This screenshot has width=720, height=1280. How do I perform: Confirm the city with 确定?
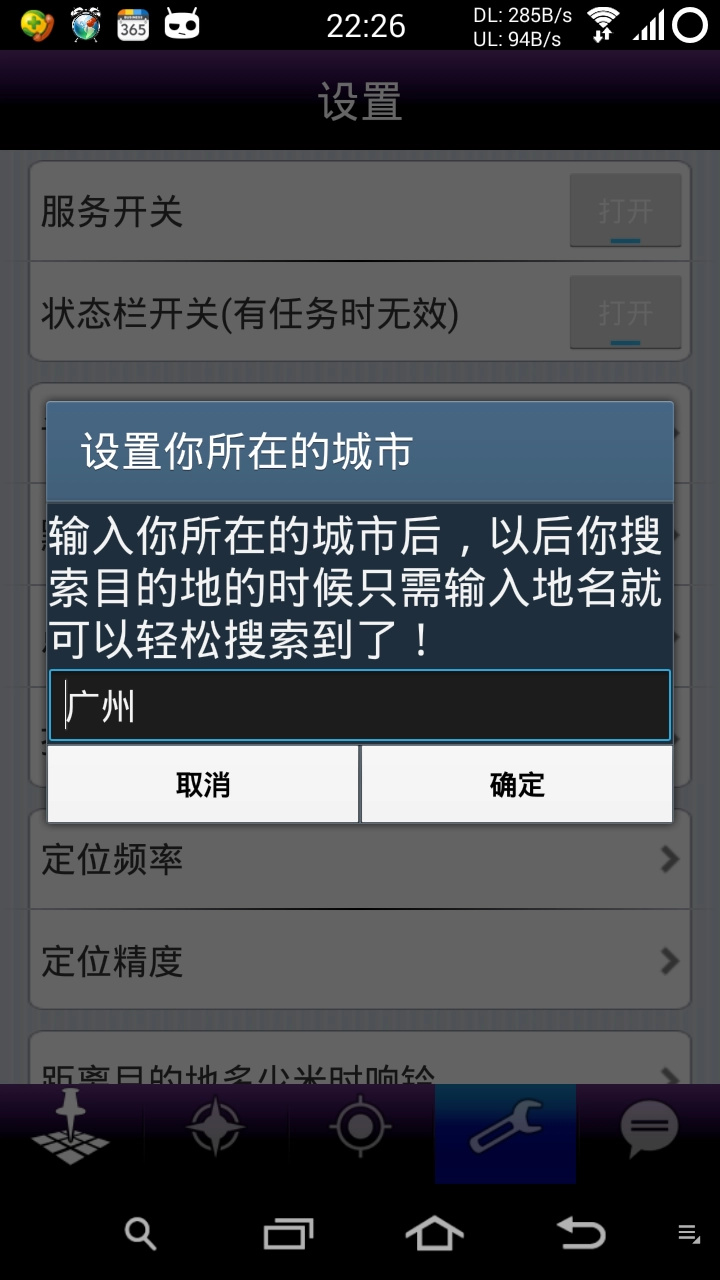tap(517, 784)
